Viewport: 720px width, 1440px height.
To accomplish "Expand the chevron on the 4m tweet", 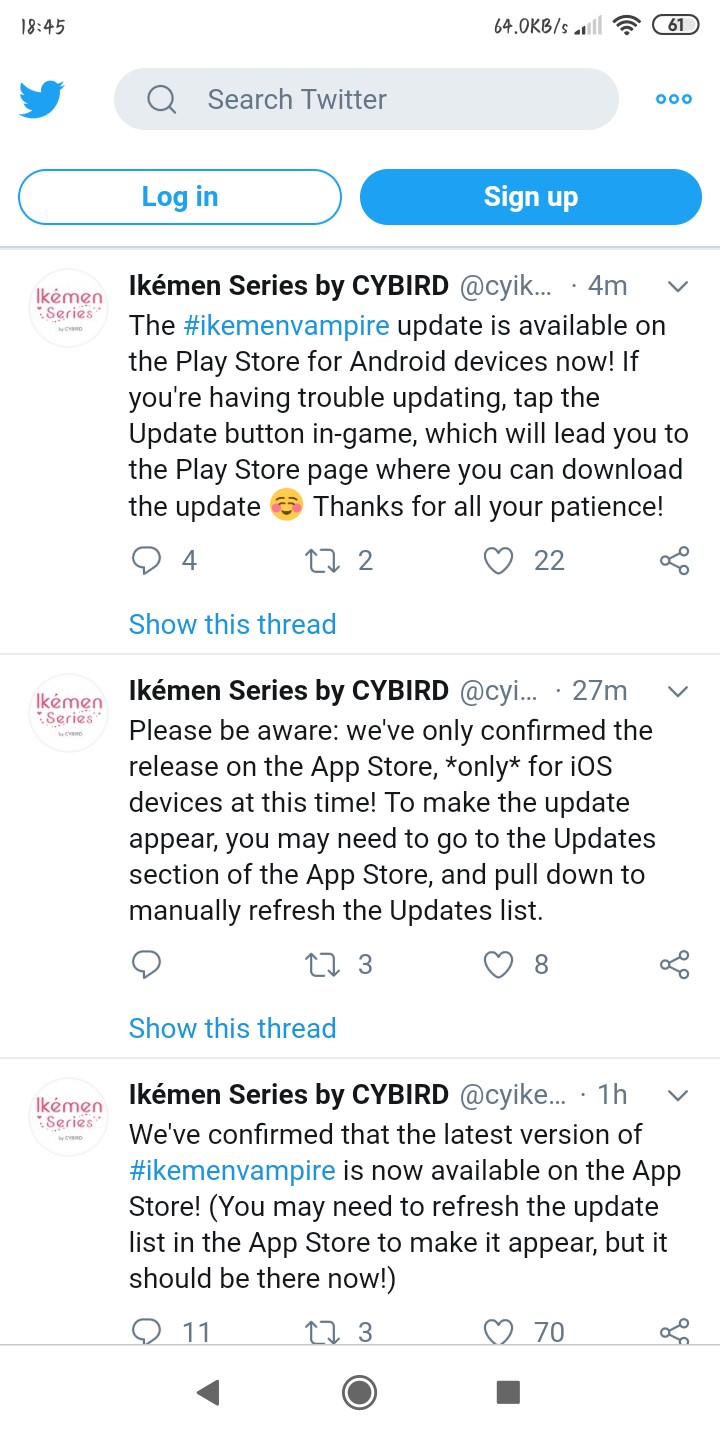I will point(678,287).
